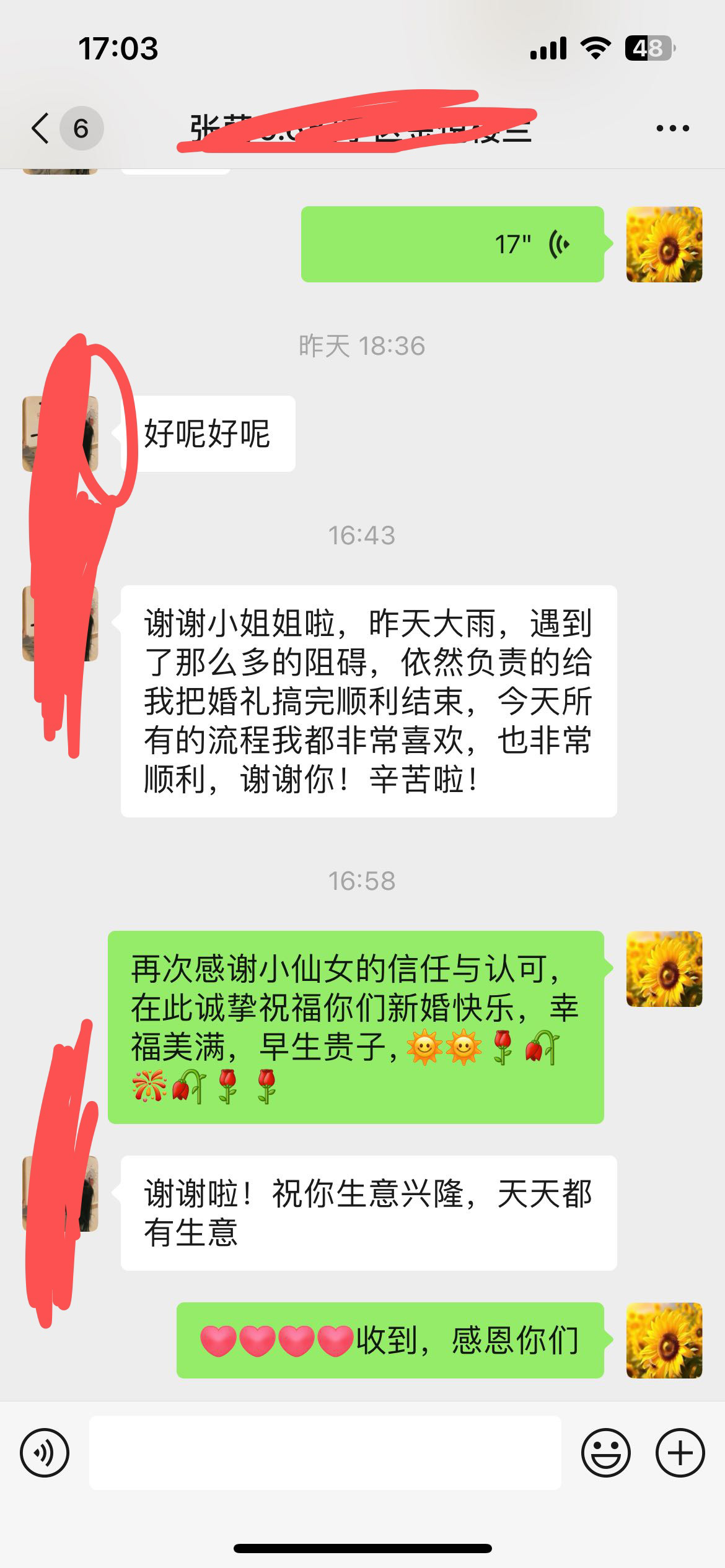Go back to the chat list
The image size is (725, 1568).
tap(40, 129)
